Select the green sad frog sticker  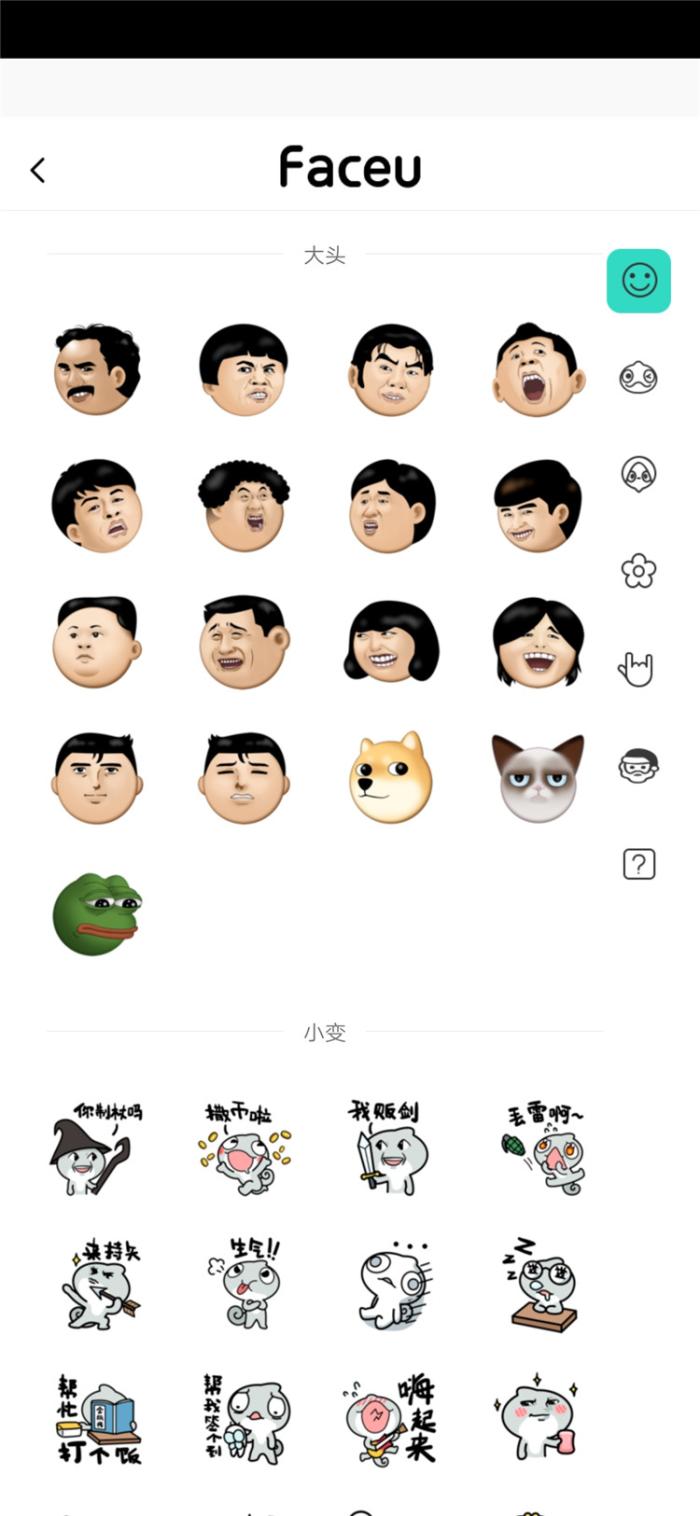(x=97, y=914)
